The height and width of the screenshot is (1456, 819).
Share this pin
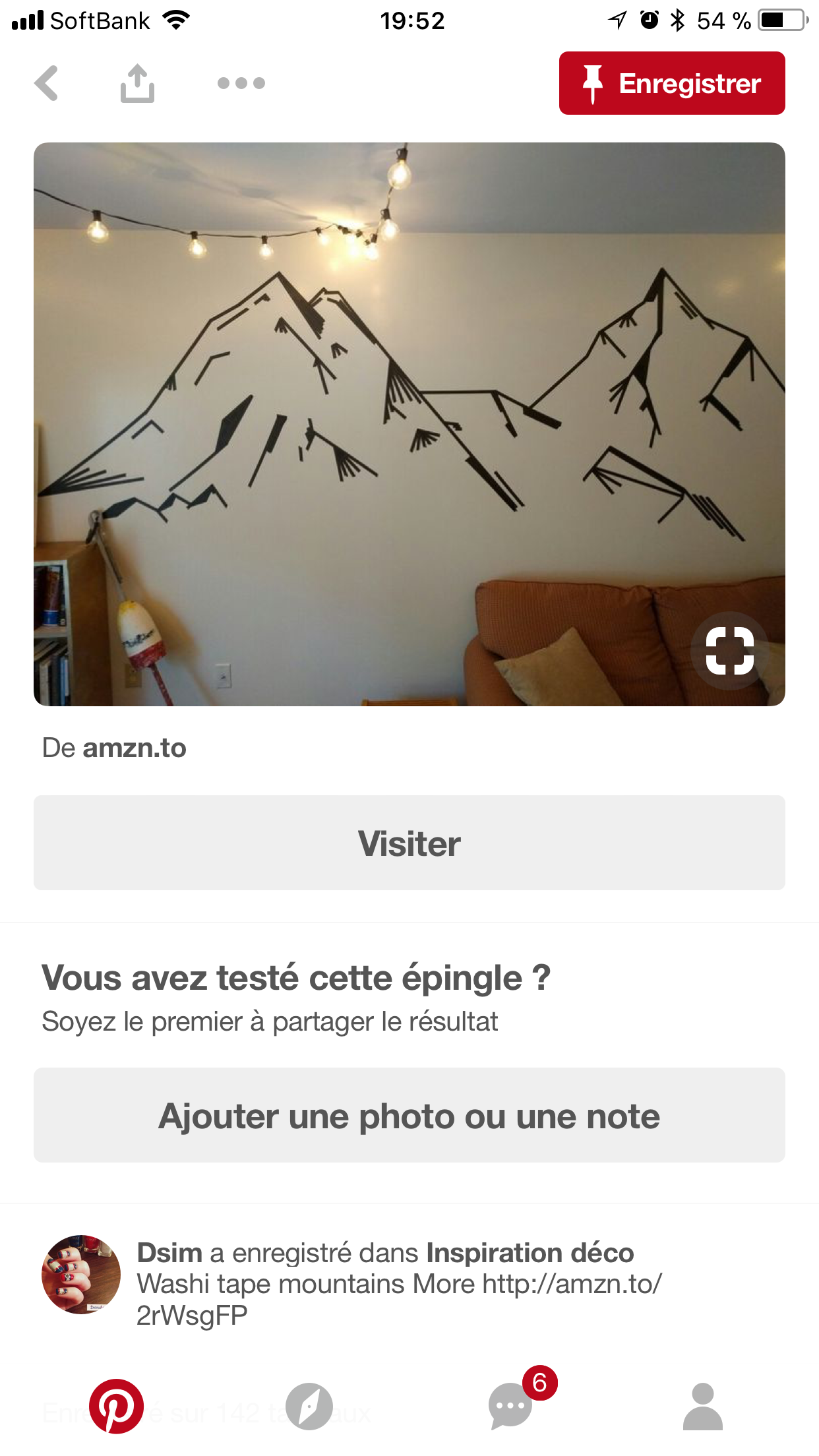[x=137, y=83]
